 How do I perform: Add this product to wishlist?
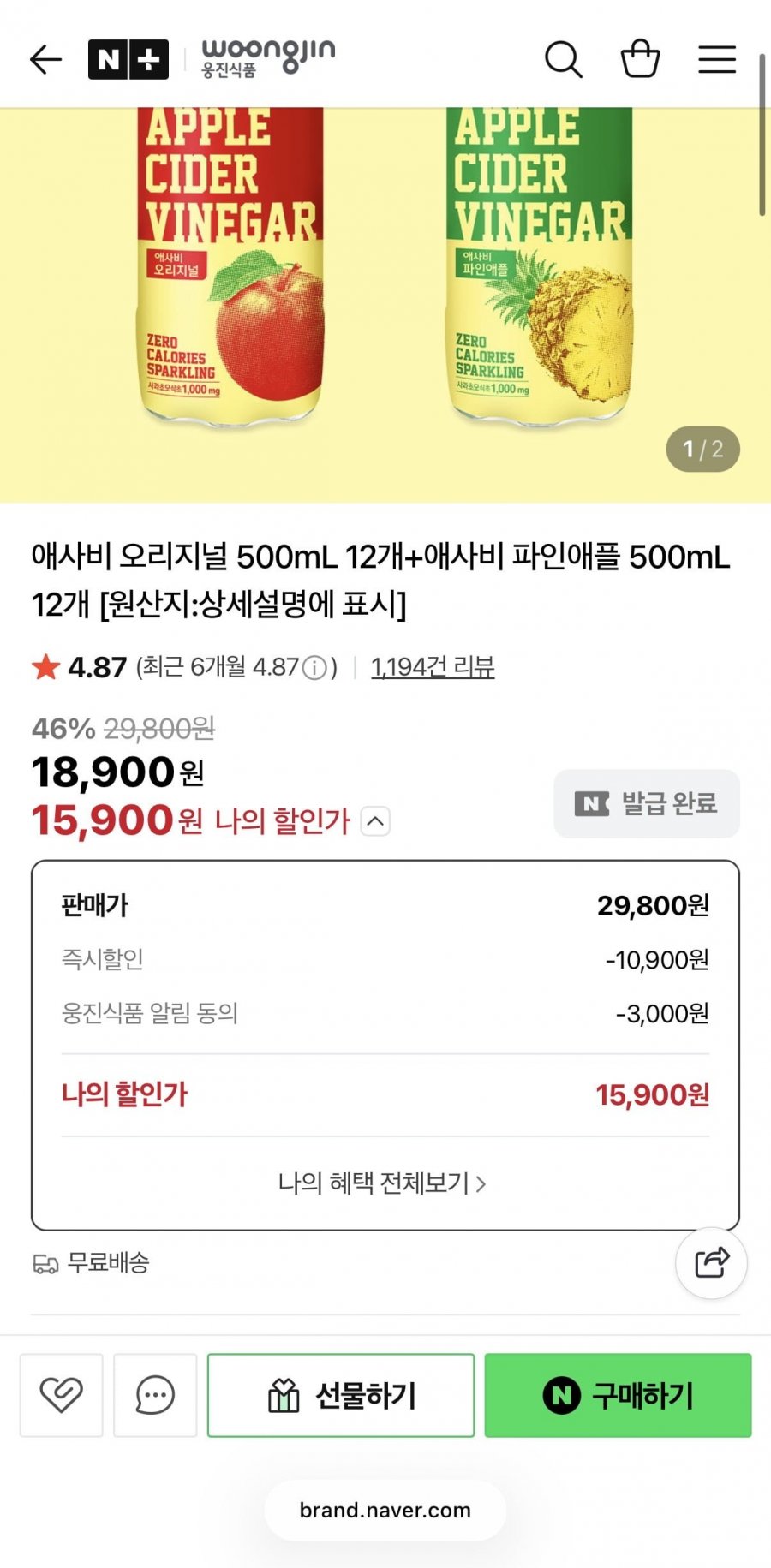tap(62, 1395)
